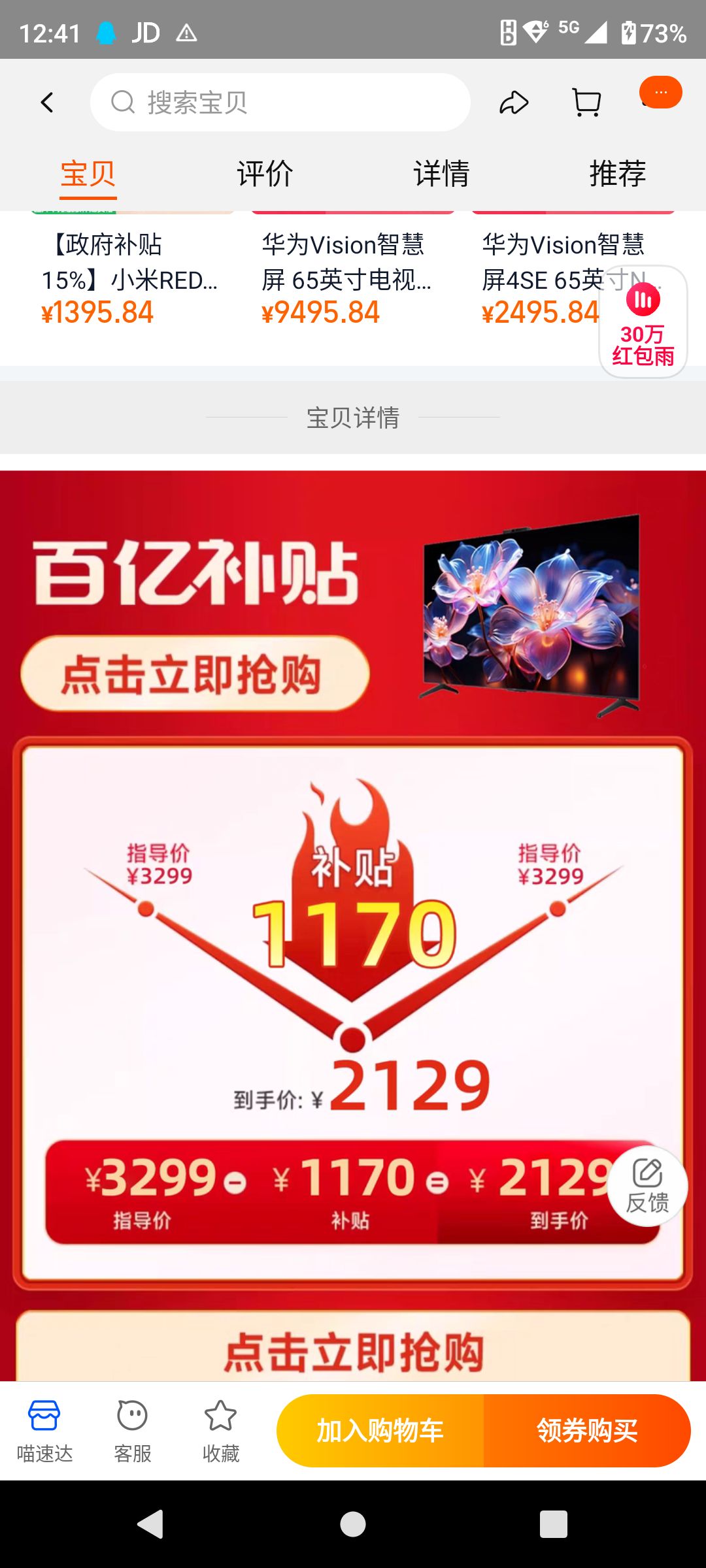Viewport: 706px width, 1568px height.
Task: Open the shopping cart icon
Action: pos(586,103)
